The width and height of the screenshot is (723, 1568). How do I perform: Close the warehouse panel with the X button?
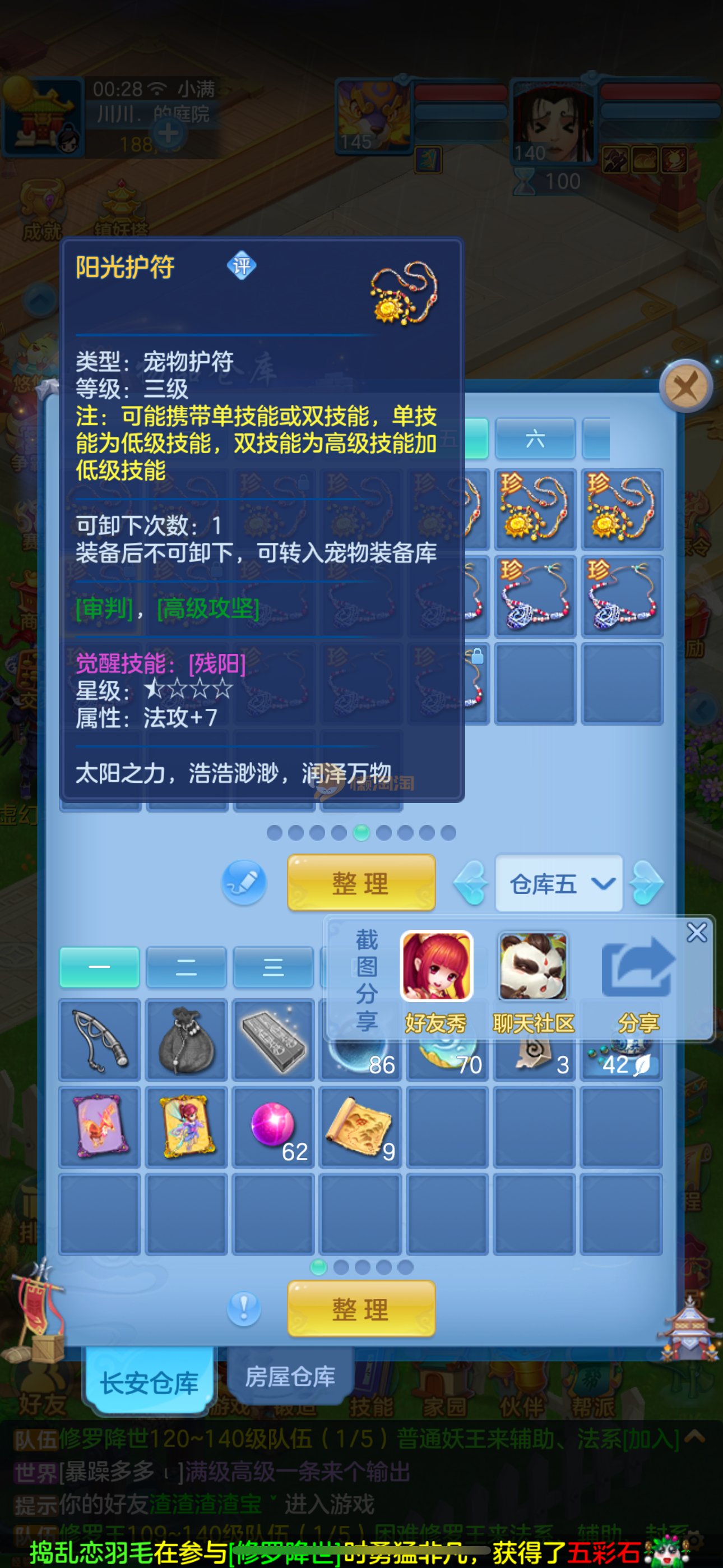686,386
